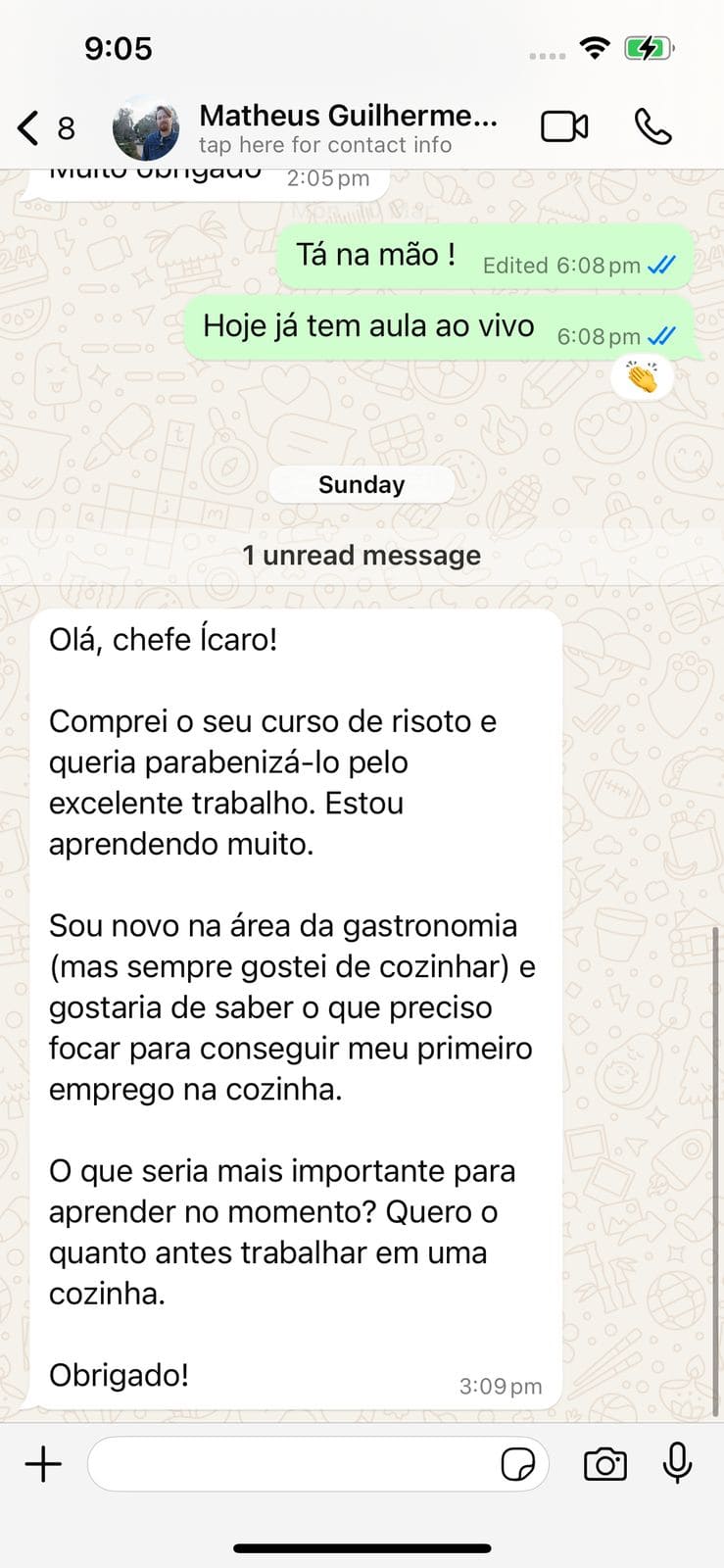724x1568 pixels.
Task: Open the camera
Action: 604,1464
